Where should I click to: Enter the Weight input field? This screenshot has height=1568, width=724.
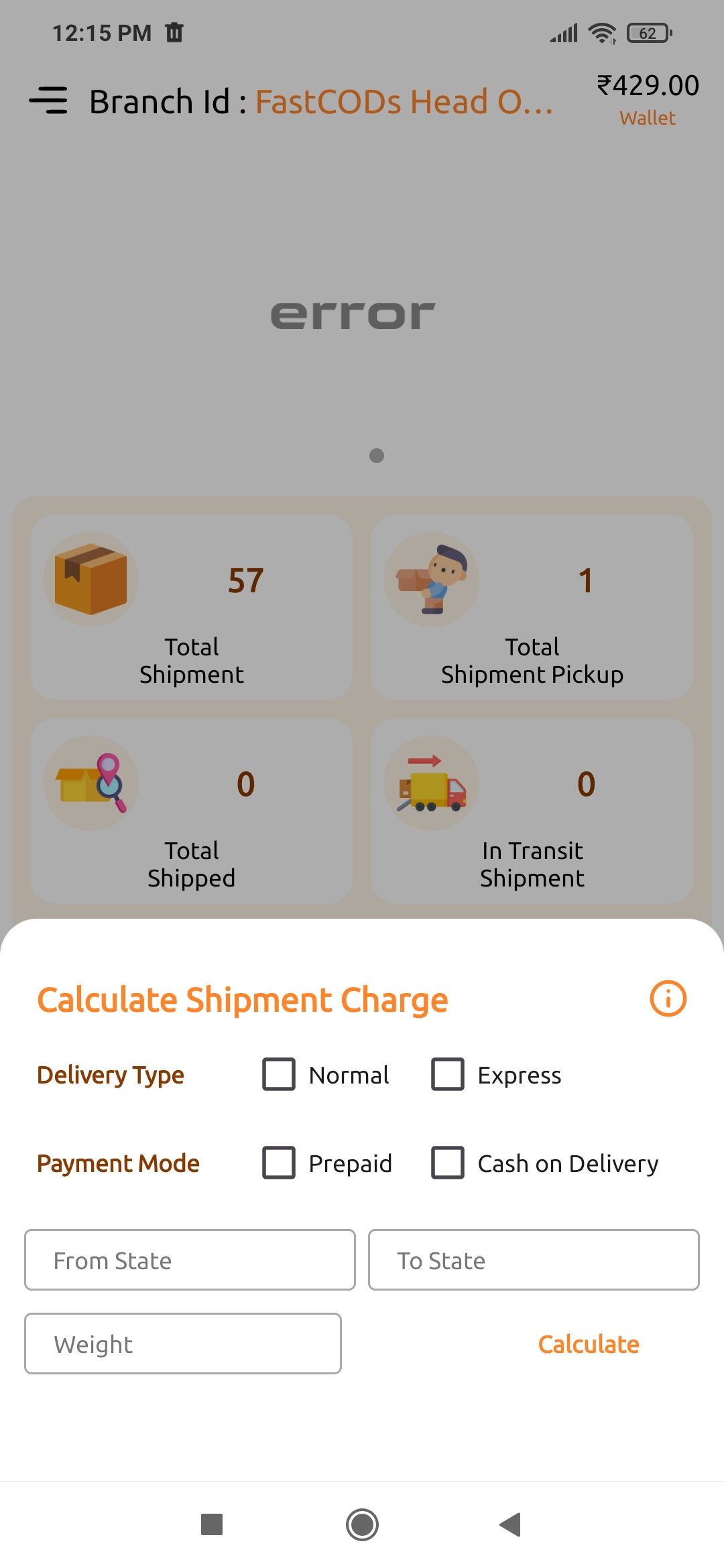click(x=183, y=1344)
